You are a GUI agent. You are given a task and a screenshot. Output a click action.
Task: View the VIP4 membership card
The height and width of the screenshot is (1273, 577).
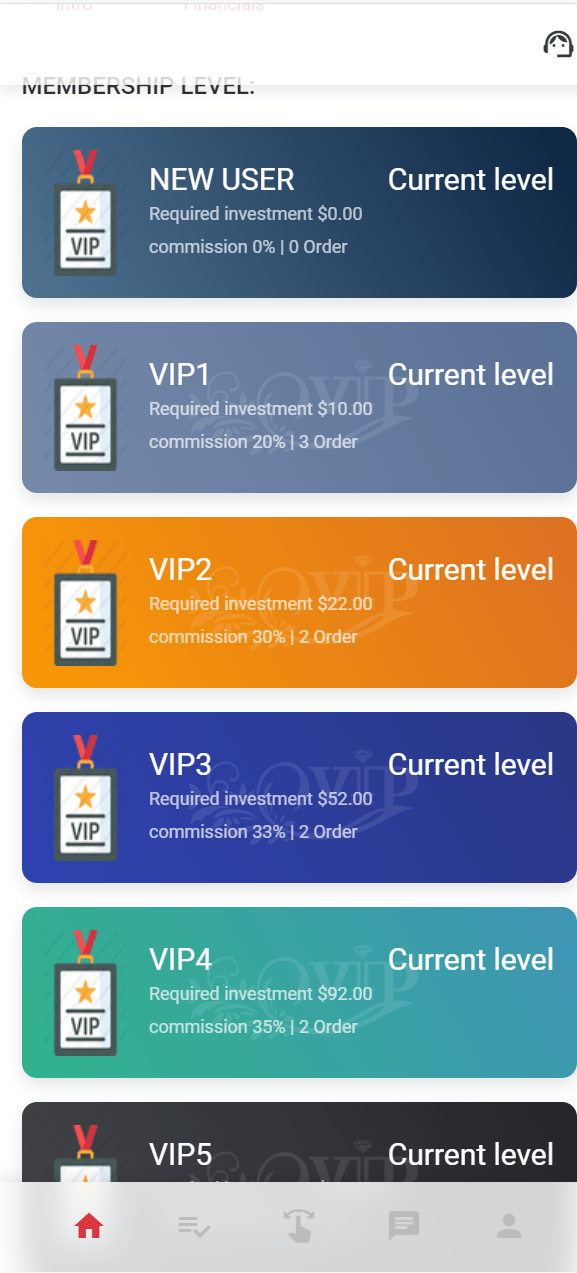[x=299, y=992]
